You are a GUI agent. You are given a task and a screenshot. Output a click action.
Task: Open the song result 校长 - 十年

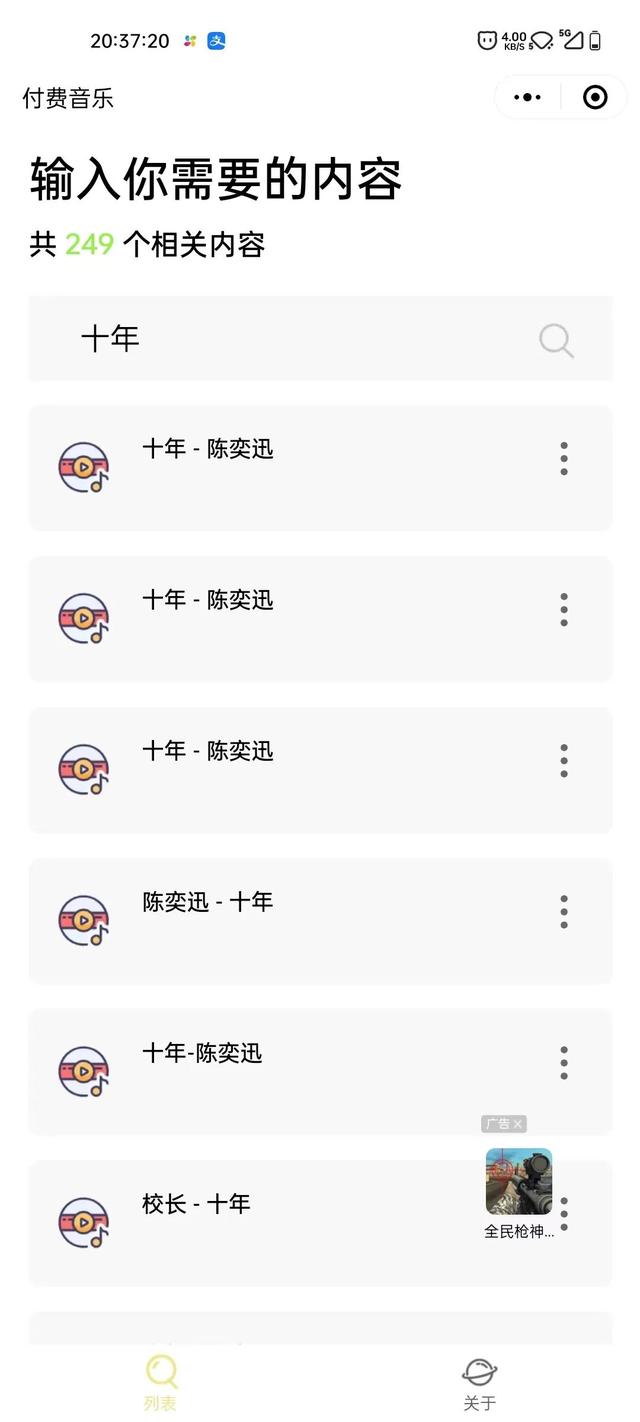click(196, 1204)
